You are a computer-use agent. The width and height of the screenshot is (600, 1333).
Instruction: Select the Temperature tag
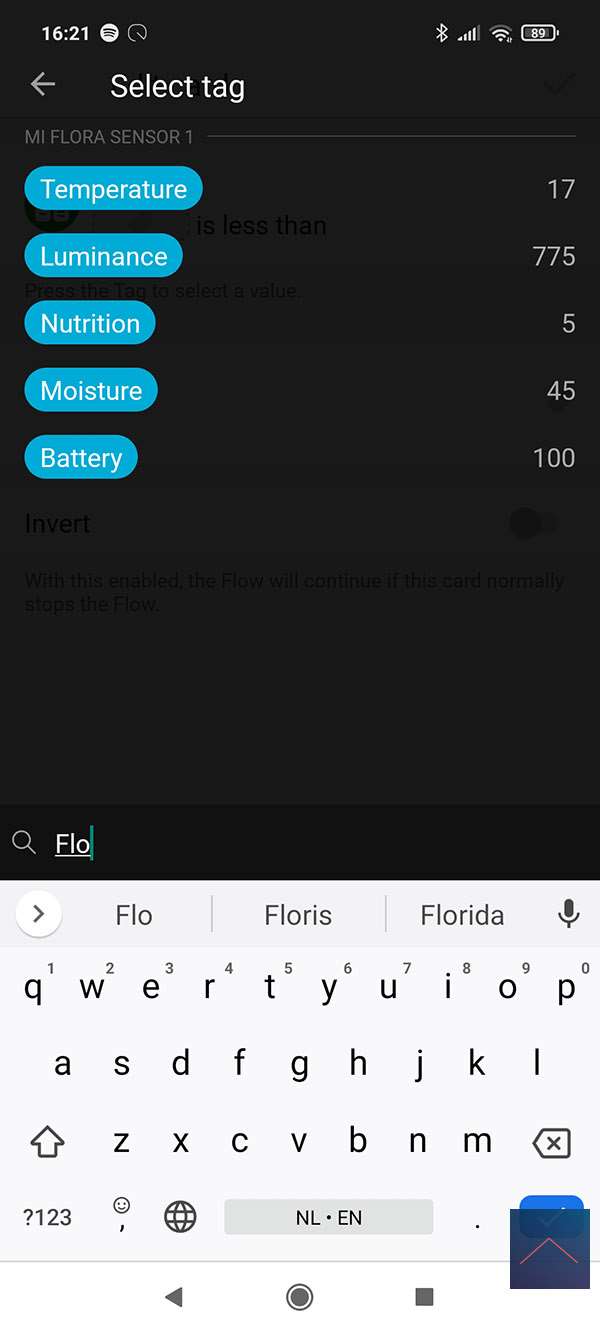click(x=113, y=189)
